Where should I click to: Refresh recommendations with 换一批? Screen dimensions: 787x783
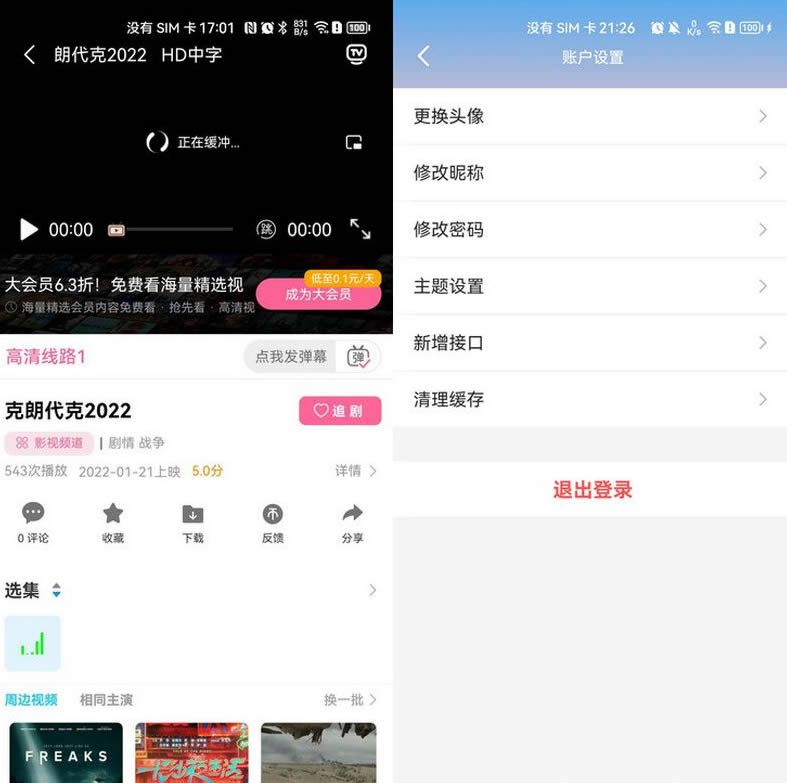[349, 700]
